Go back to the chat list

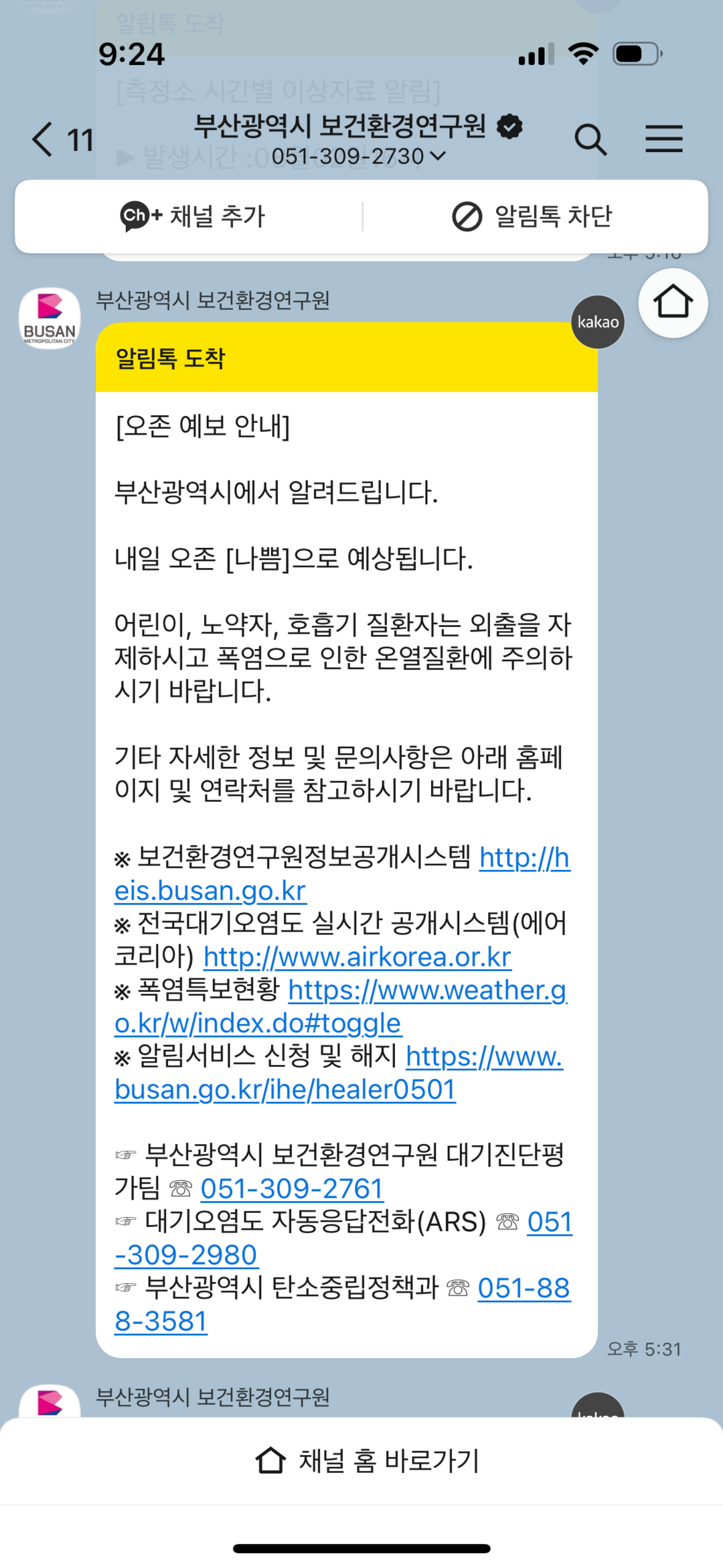pos(44,139)
